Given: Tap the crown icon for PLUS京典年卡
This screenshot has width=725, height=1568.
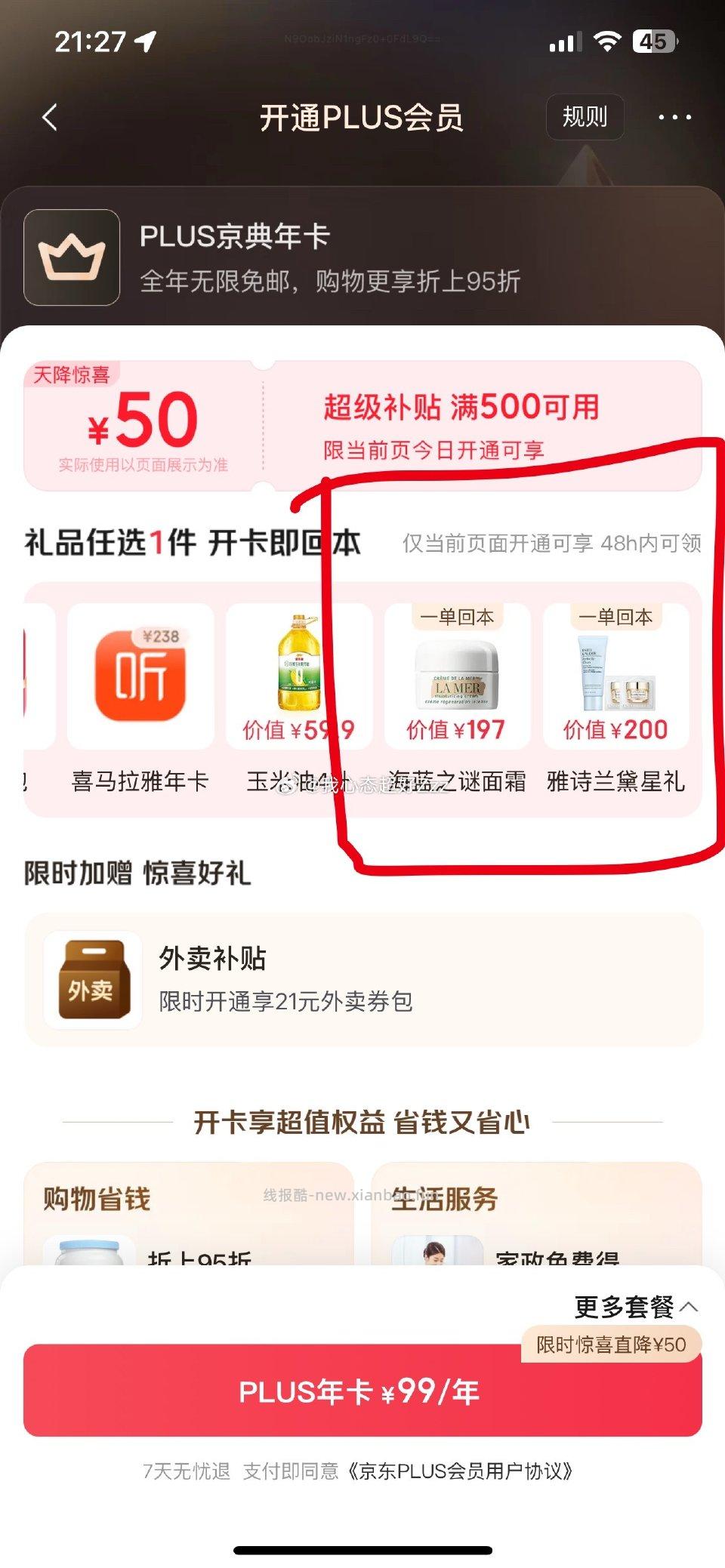Looking at the screenshot, I should tap(72, 257).
